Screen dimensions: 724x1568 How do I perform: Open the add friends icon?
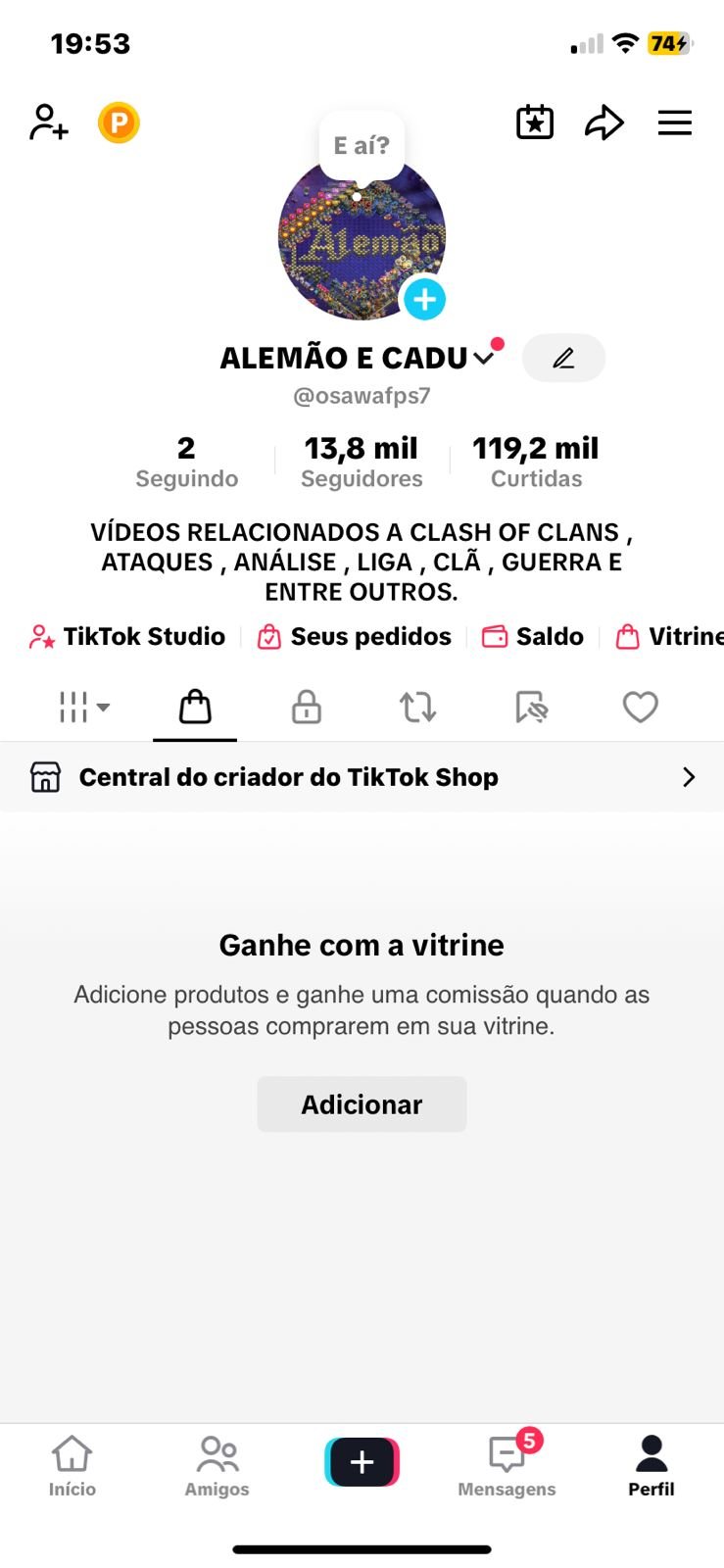[48, 122]
